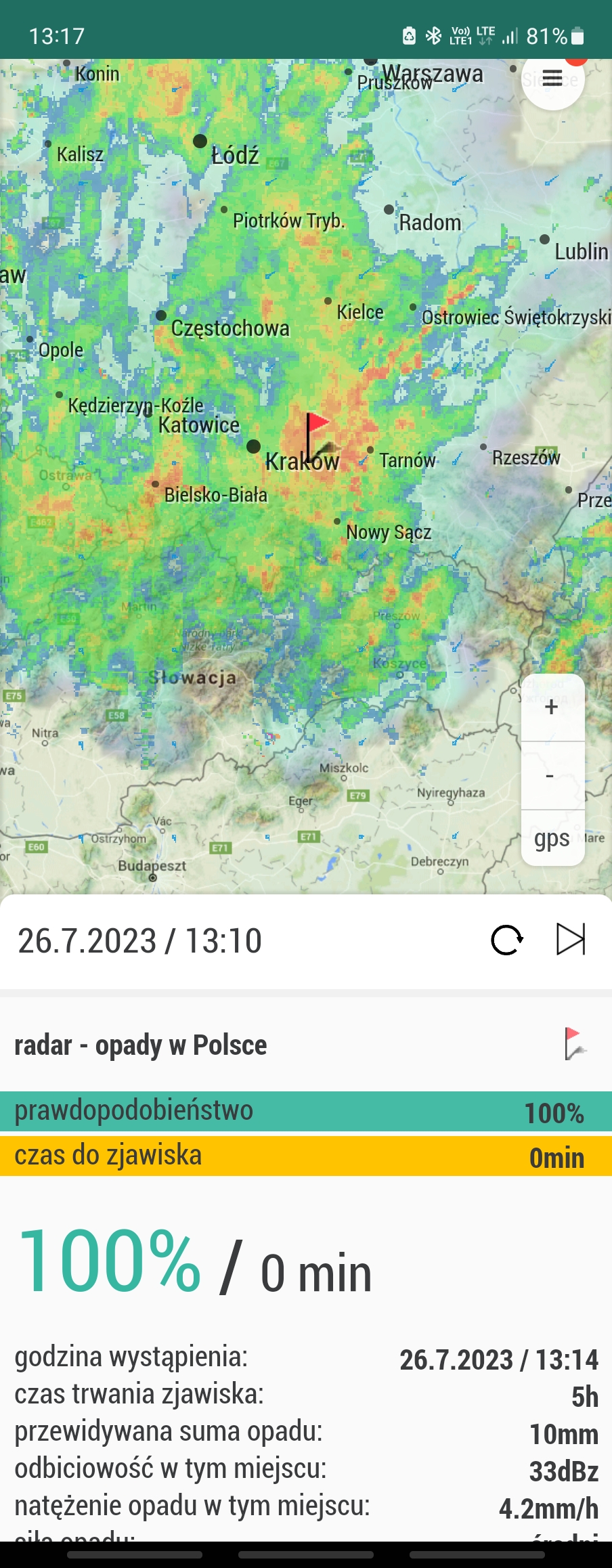The width and height of the screenshot is (612, 1568).
Task: Zoom in the map with plus button
Action: pos(552,707)
